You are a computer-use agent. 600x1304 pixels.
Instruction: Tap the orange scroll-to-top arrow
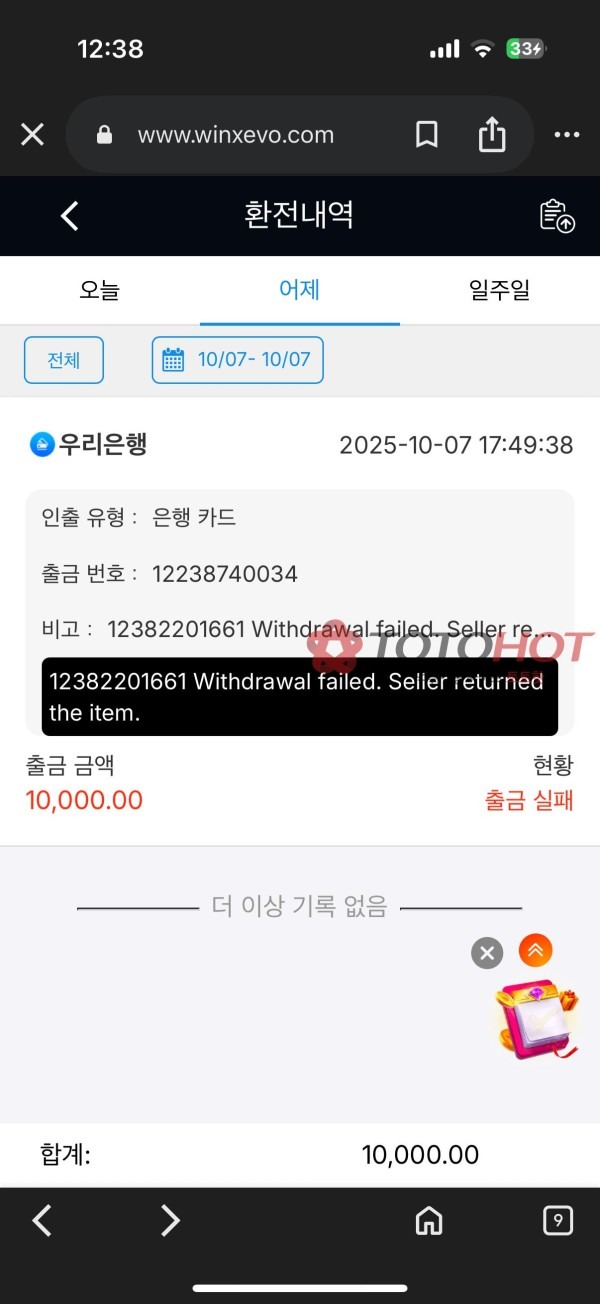pos(536,950)
